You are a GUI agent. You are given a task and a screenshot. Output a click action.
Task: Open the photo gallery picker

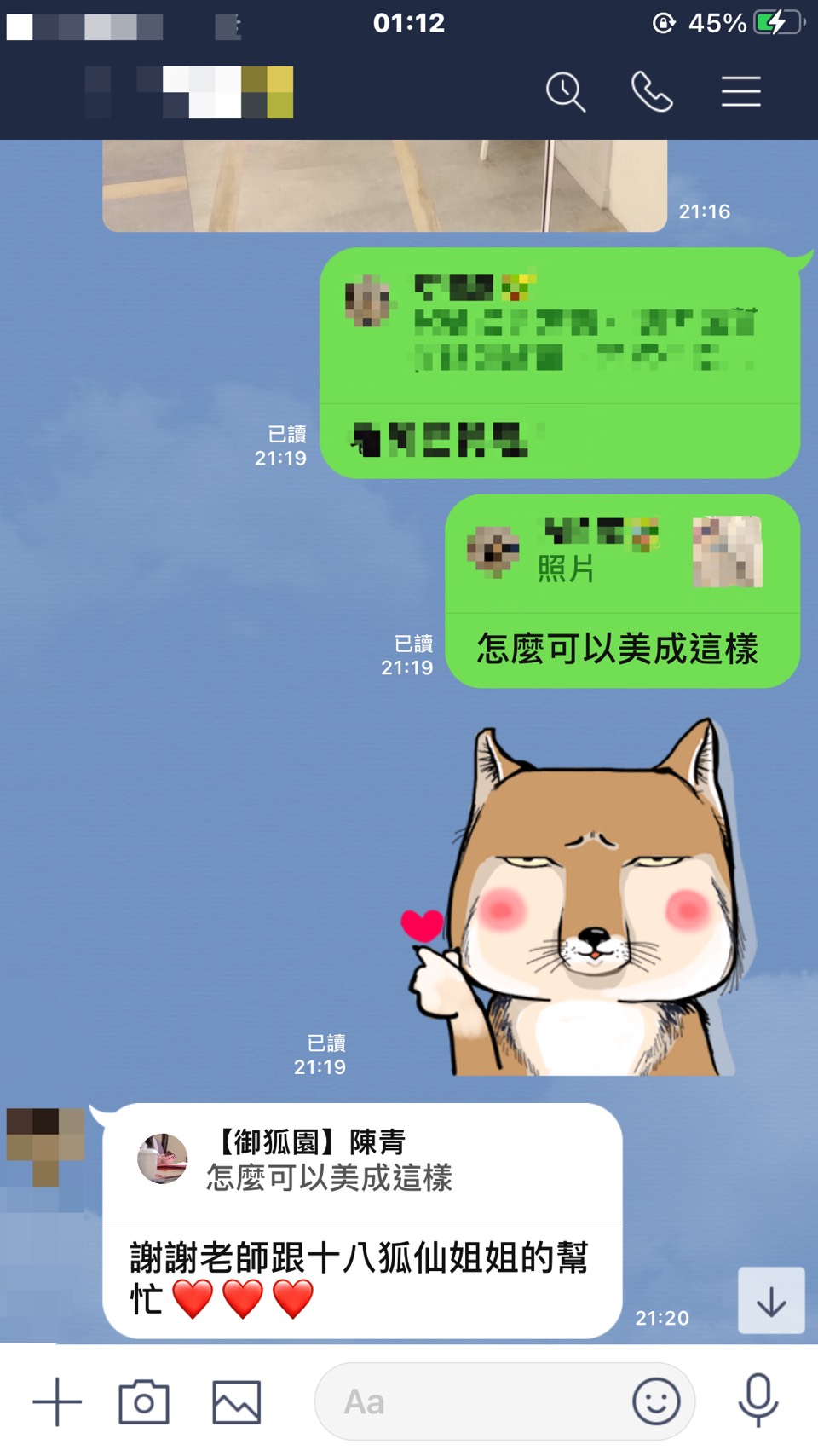pos(236,1401)
